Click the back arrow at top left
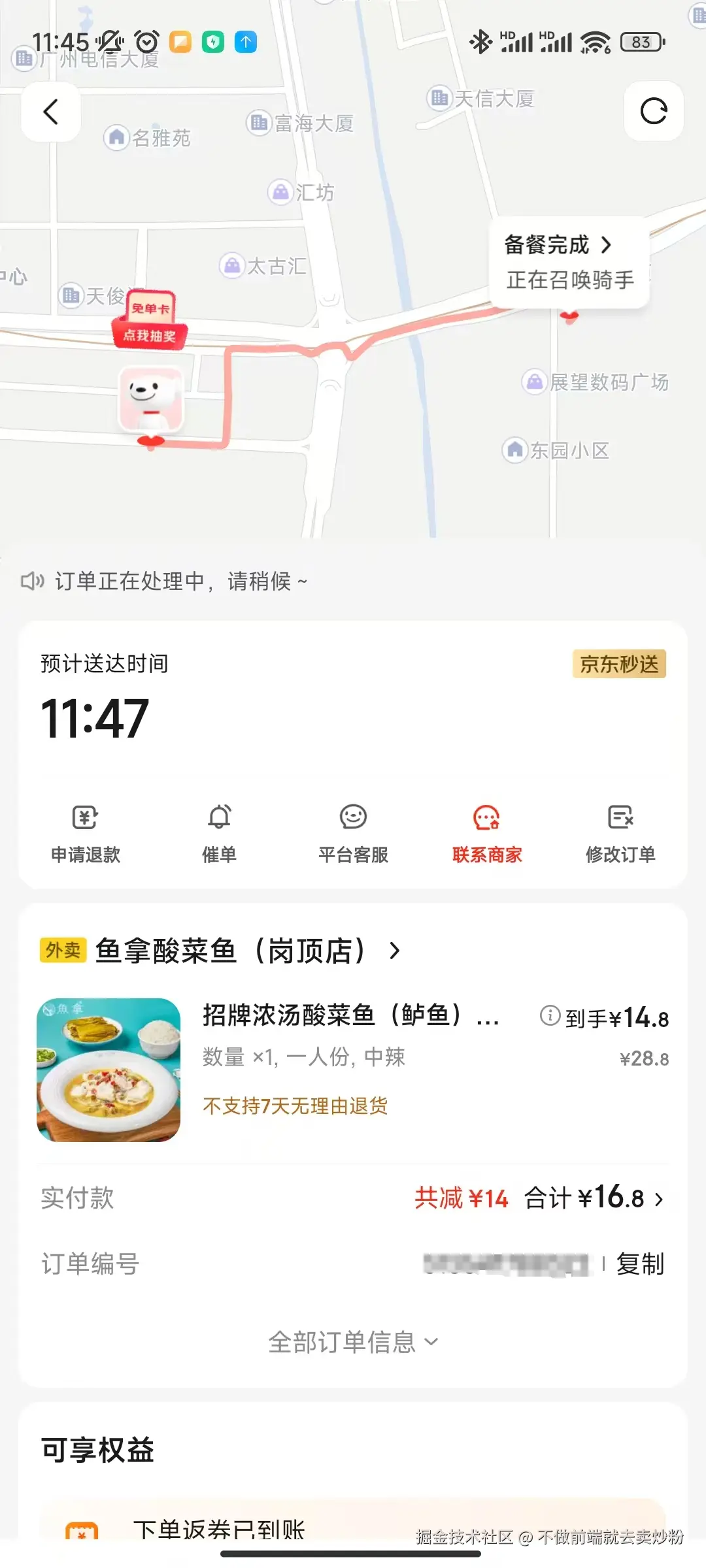 [x=51, y=111]
